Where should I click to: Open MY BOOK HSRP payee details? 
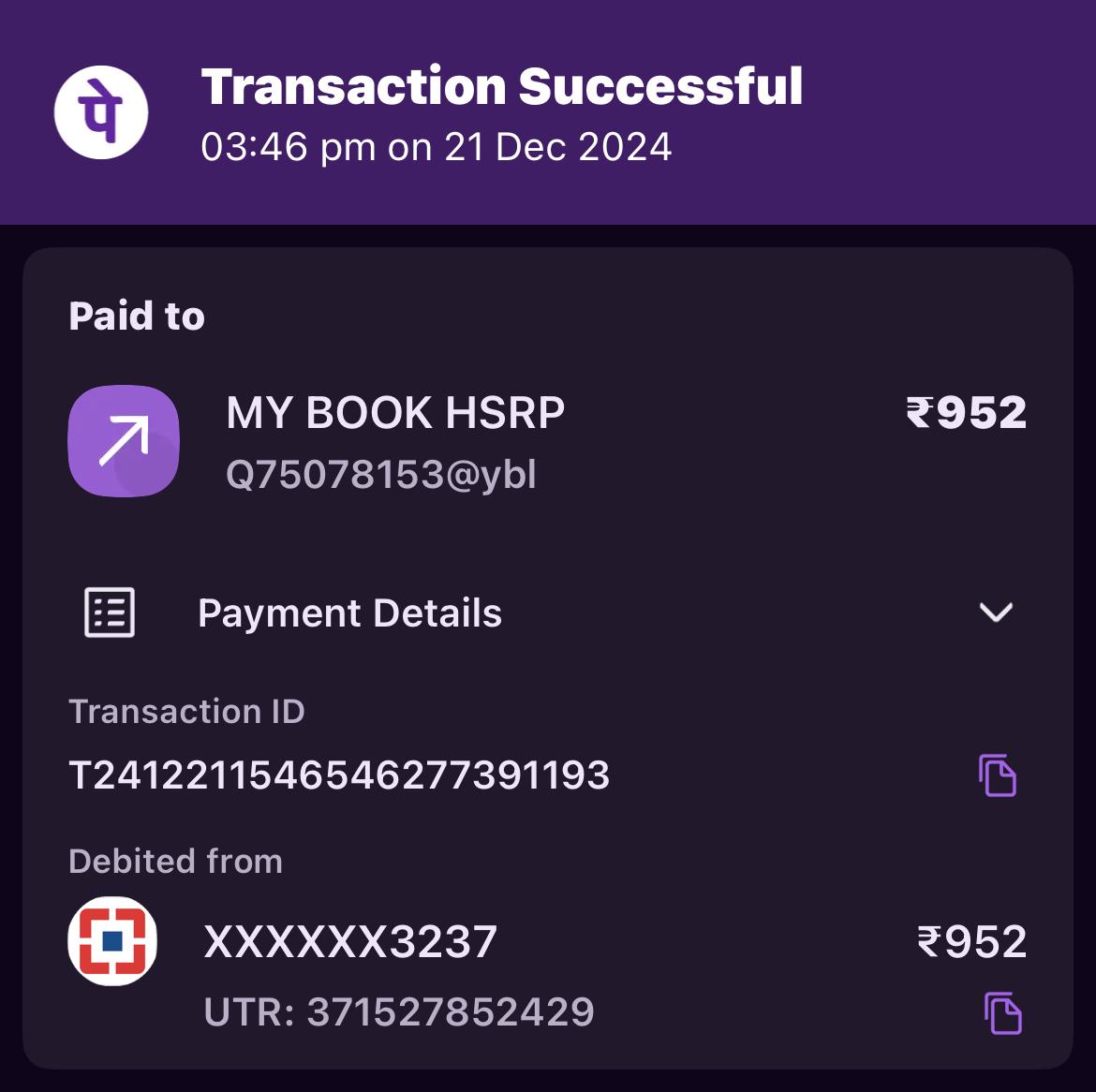[393, 413]
